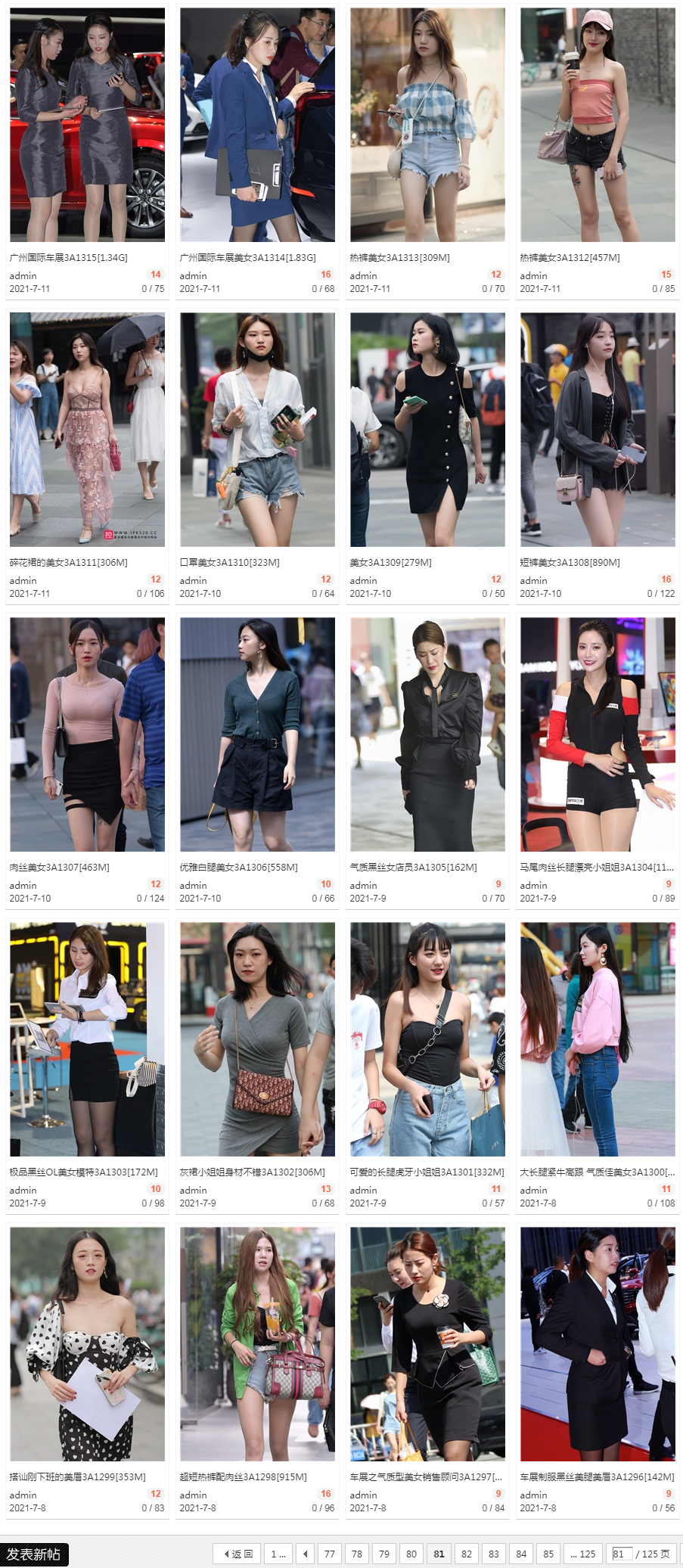Viewport: 683px width, 1568px height.
Task: Open post 车展制服黑丝美腿美眉3A1296[142M]
Action: pyautogui.click(x=597, y=1477)
